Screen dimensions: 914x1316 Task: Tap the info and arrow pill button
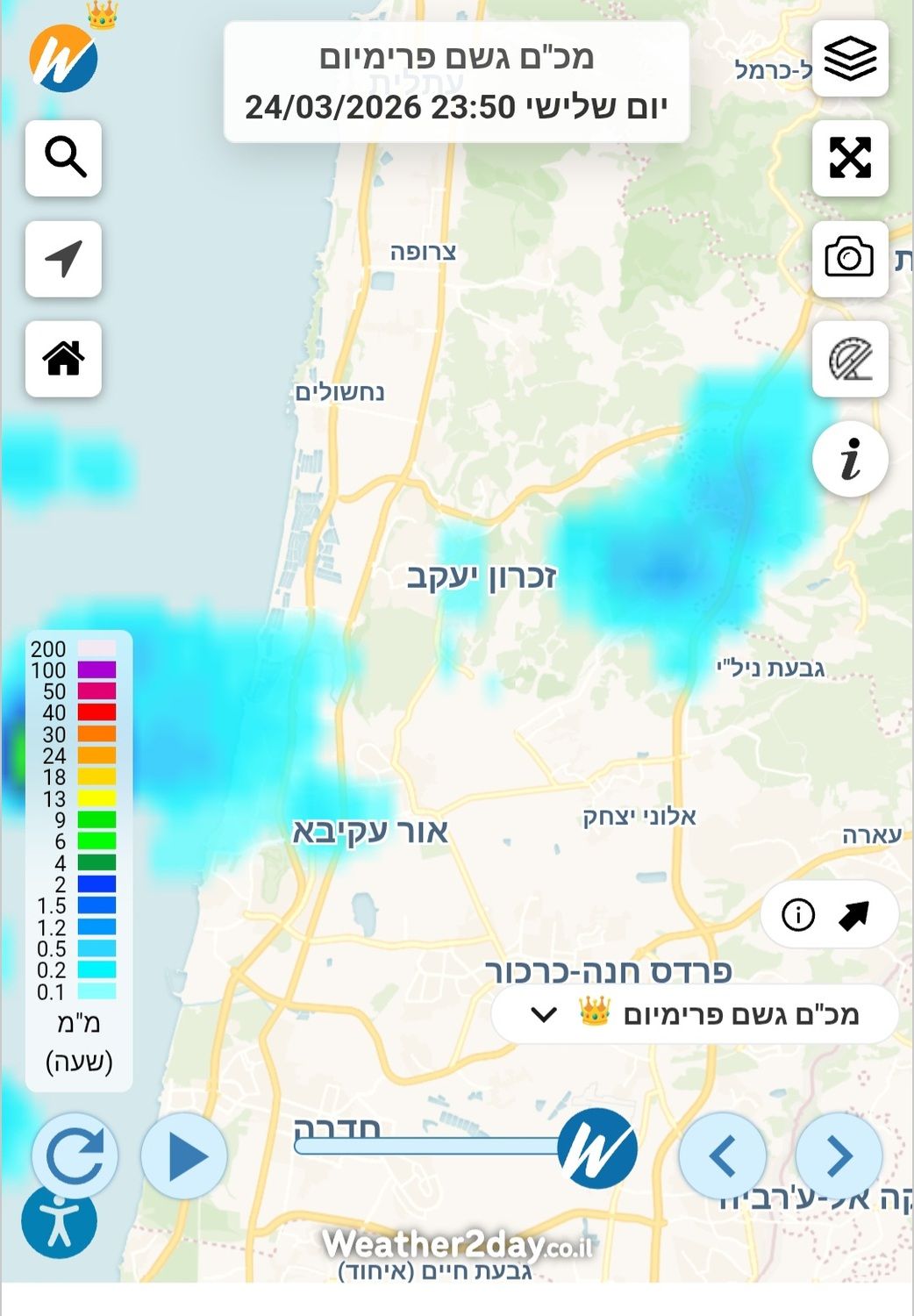[829, 915]
